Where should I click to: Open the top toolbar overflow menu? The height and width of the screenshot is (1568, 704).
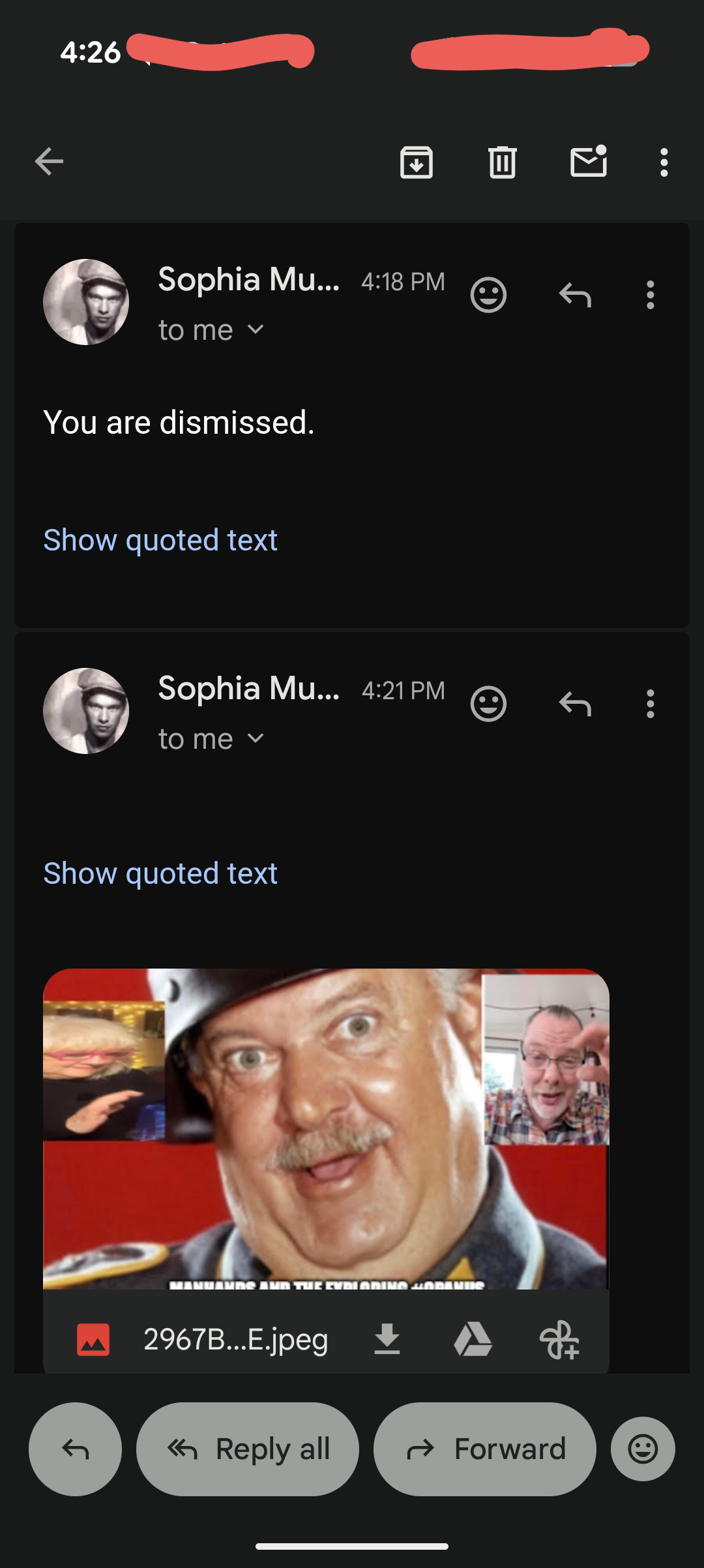coord(664,162)
